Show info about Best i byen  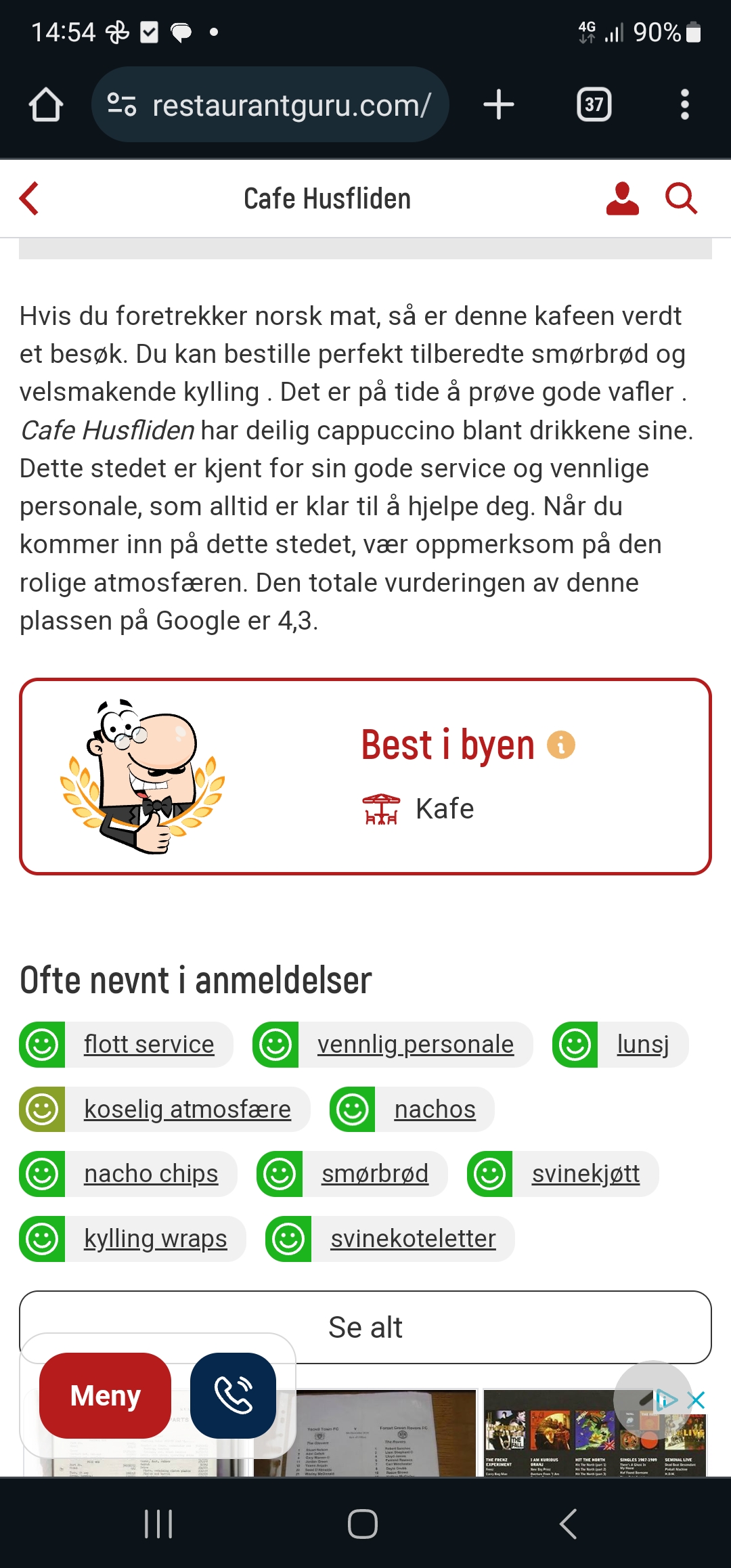click(561, 745)
